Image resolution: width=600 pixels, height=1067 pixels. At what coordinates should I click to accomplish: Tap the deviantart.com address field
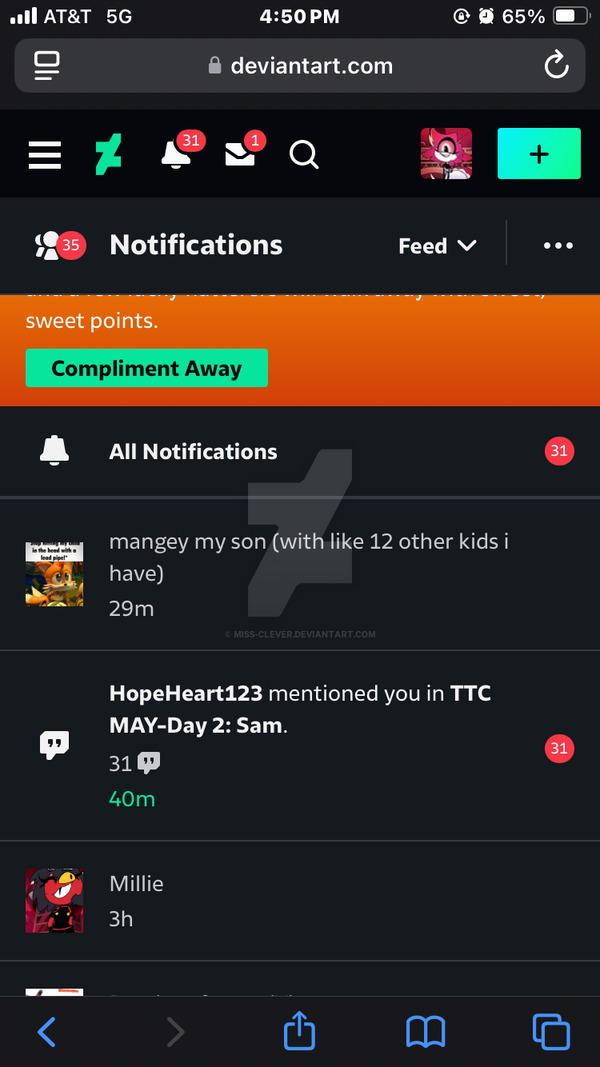click(x=300, y=66)
